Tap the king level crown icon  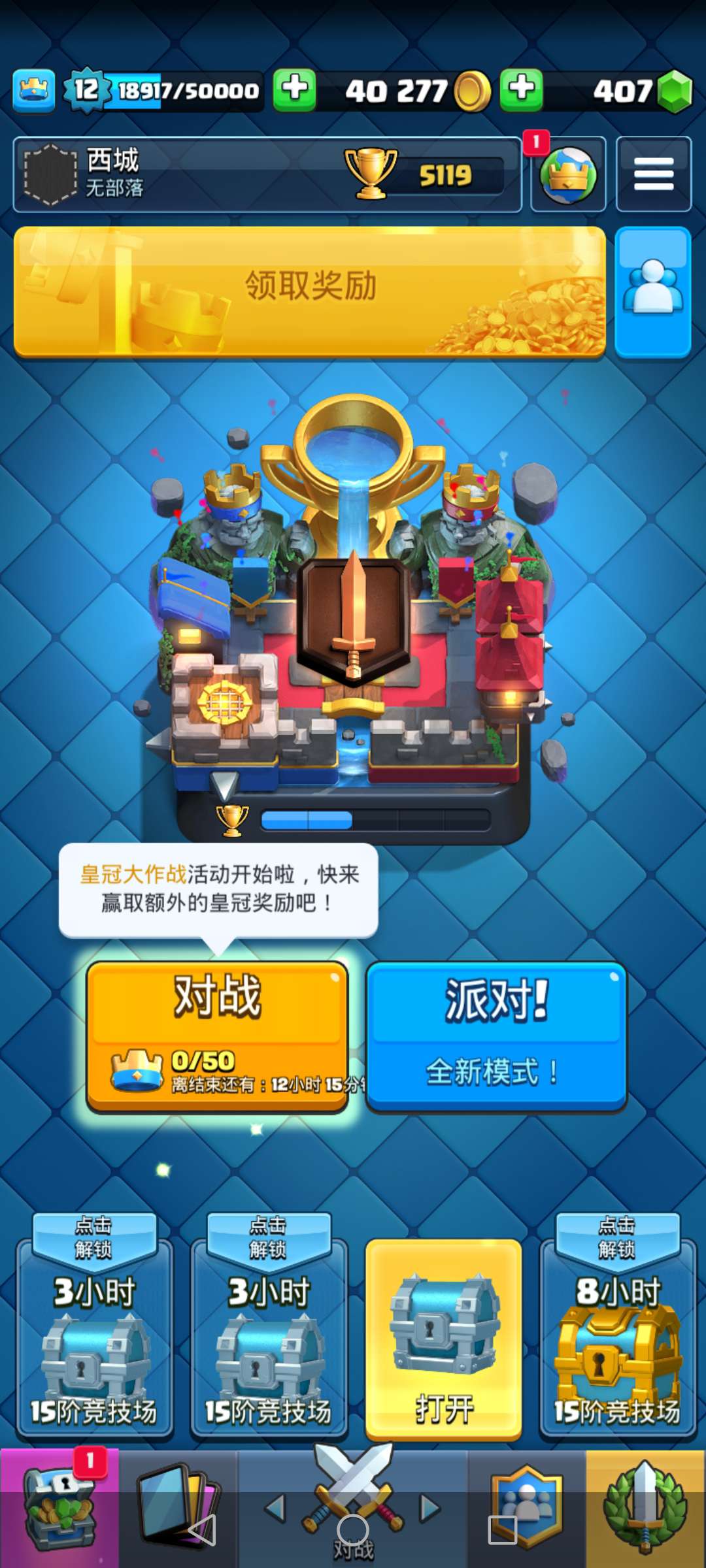(x=34, y=90)
